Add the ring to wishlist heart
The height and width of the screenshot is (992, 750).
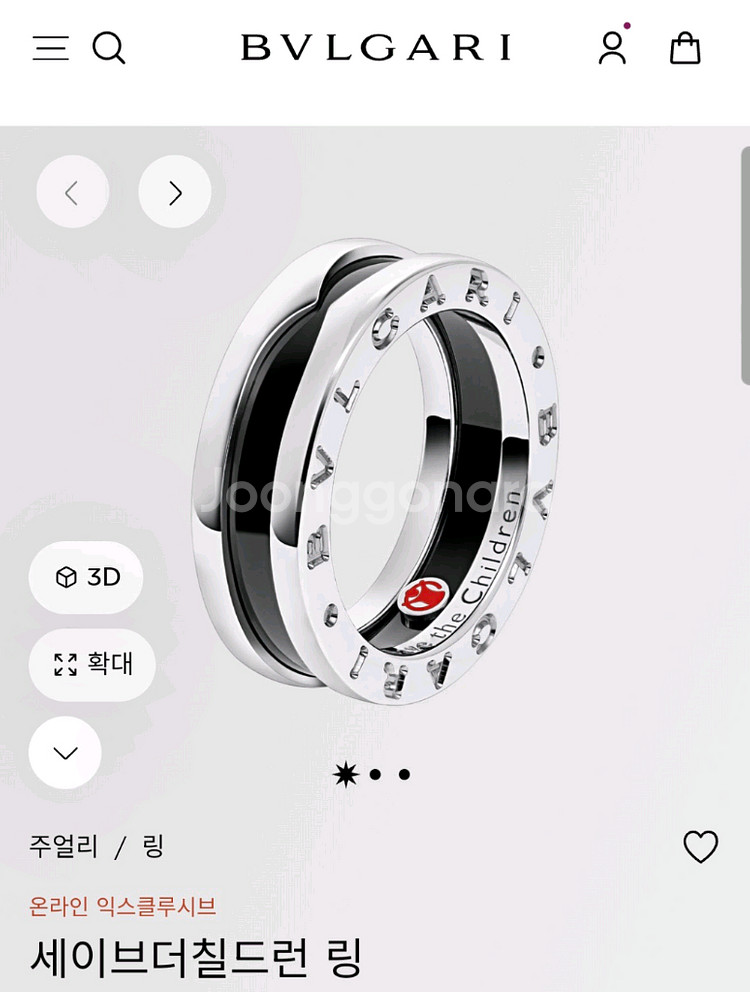701,846
